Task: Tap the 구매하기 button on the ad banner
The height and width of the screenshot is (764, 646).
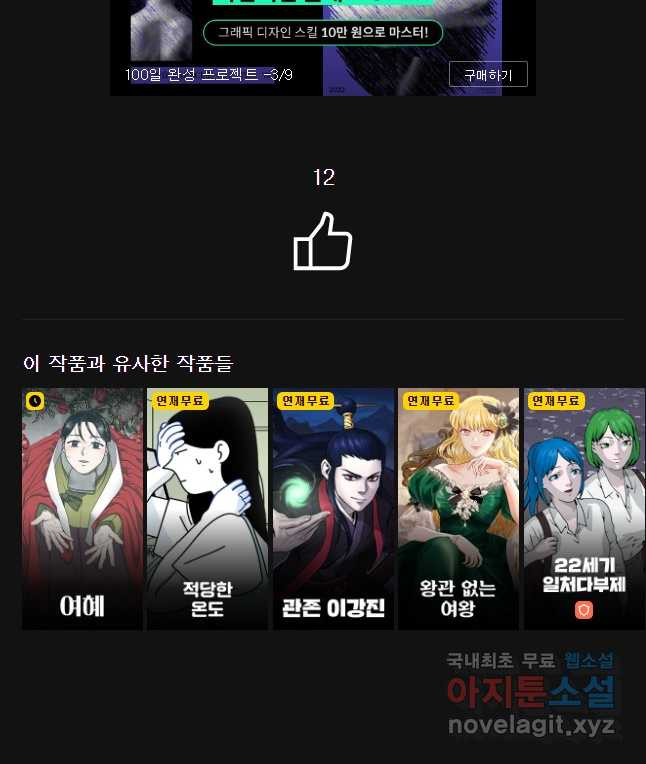Action: point(488,75)
